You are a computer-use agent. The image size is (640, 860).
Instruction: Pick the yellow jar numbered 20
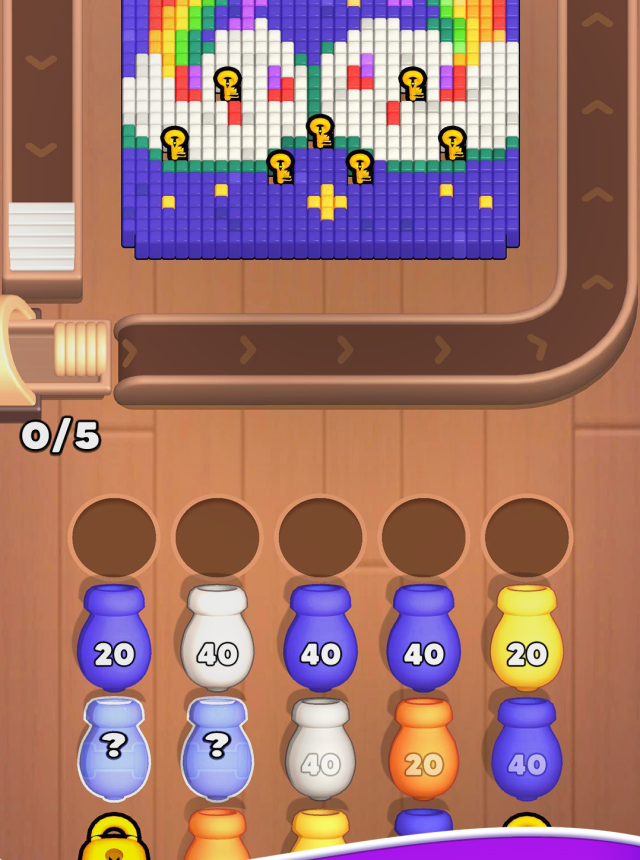coord(527,640)
